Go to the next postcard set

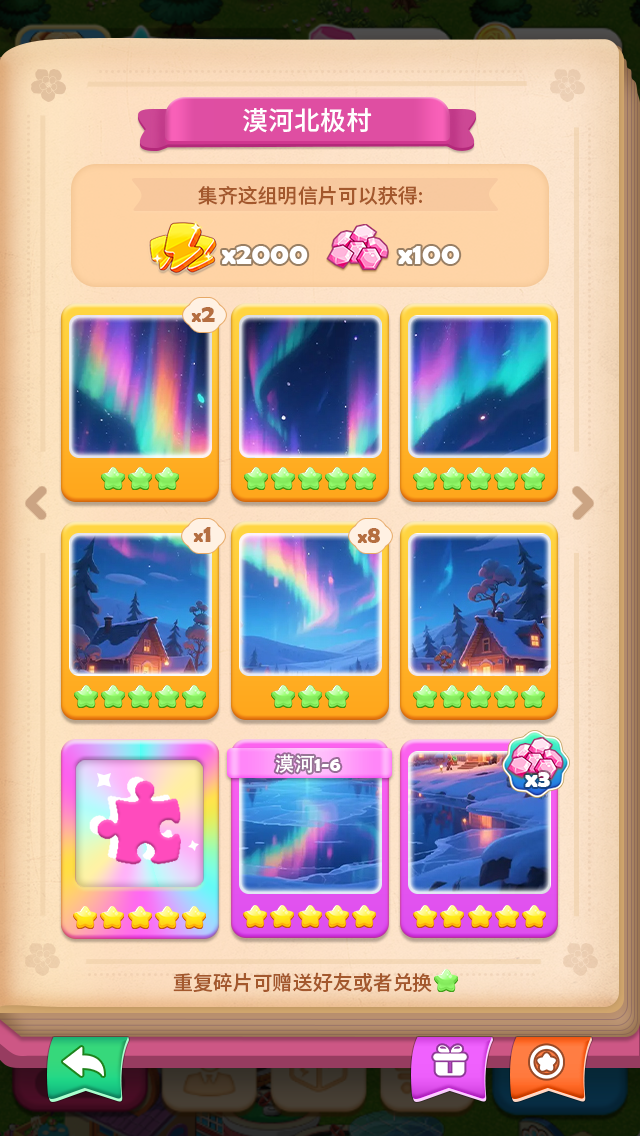(x=583, y=503)
